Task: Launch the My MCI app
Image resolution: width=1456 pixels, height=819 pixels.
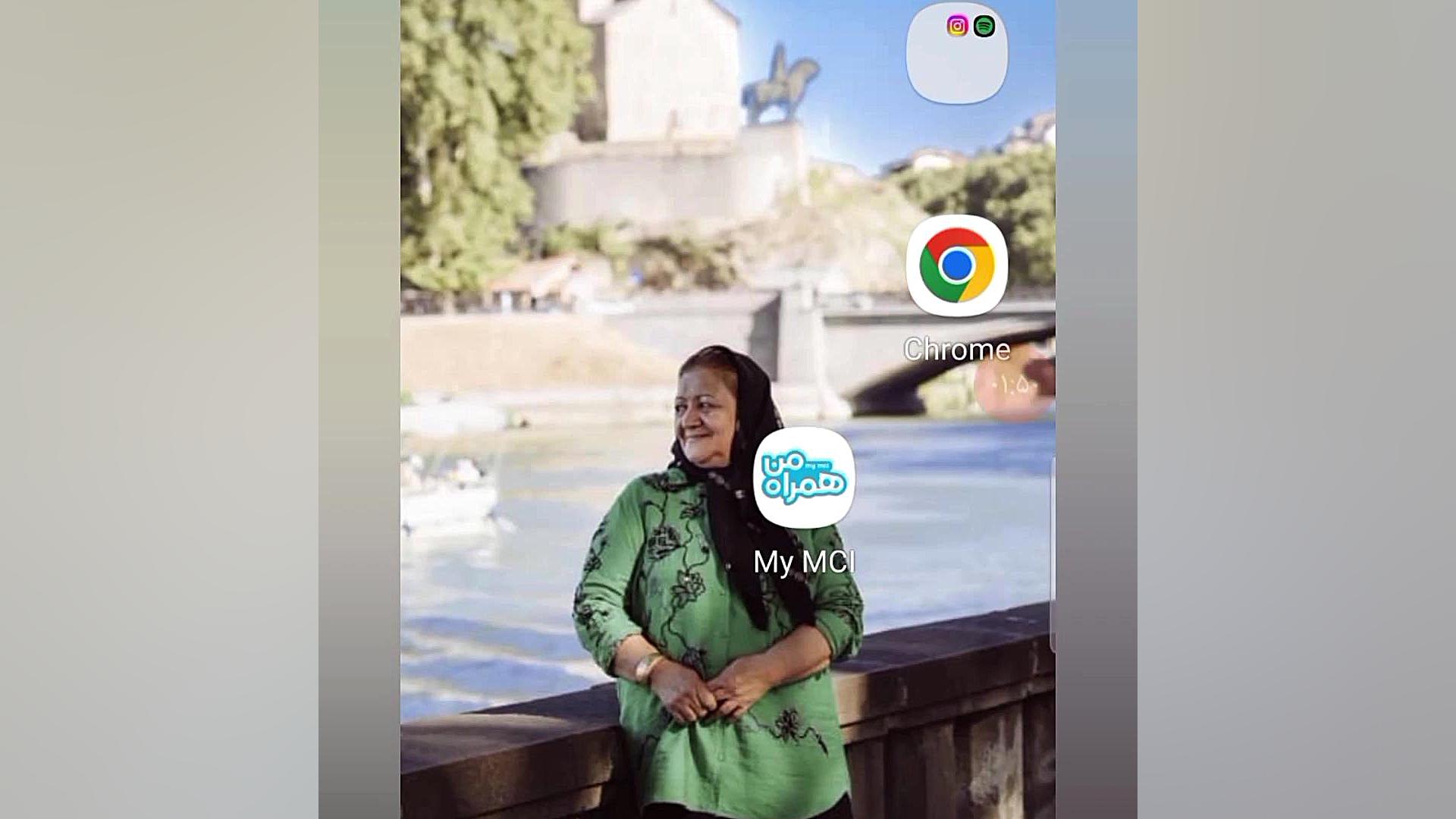Action: 804,478
